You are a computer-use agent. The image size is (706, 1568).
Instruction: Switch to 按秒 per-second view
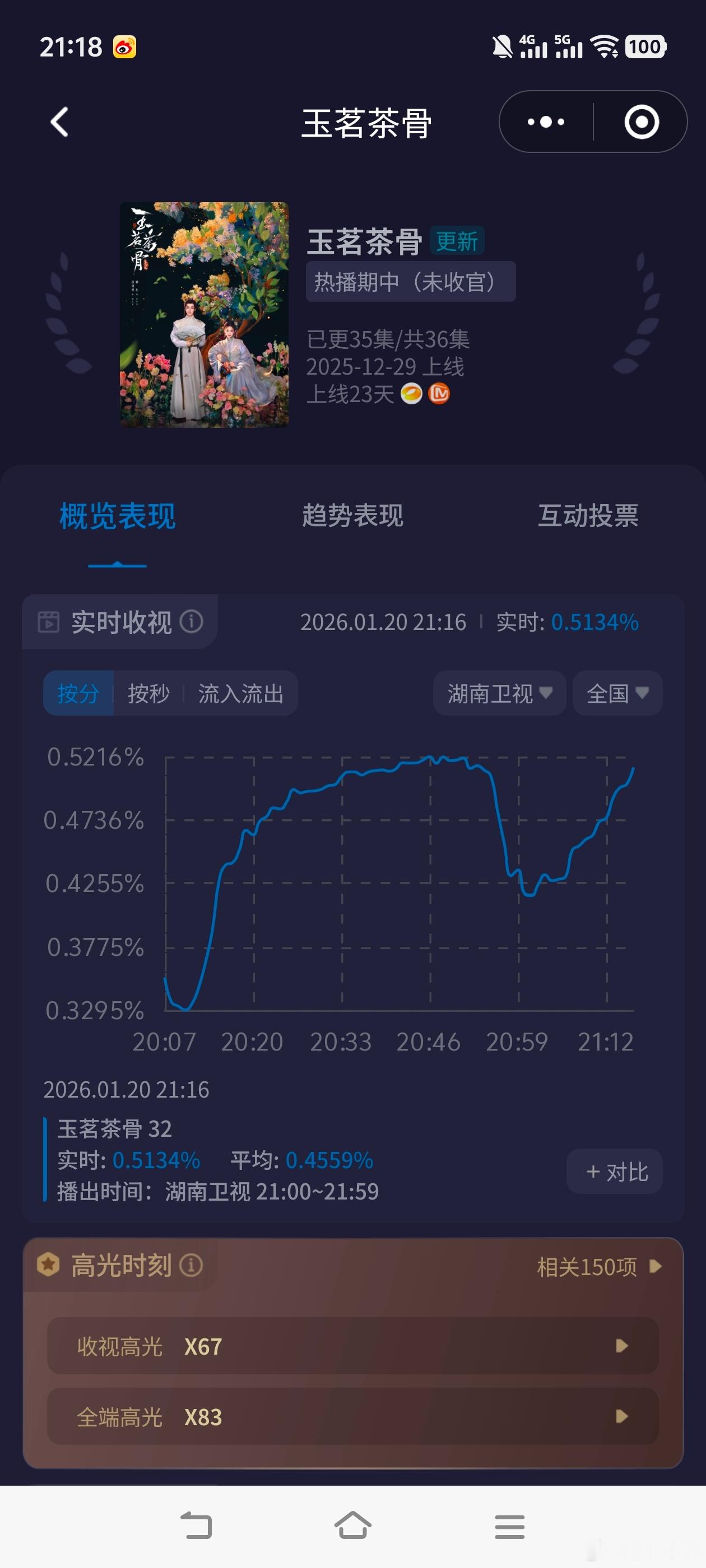148,693
